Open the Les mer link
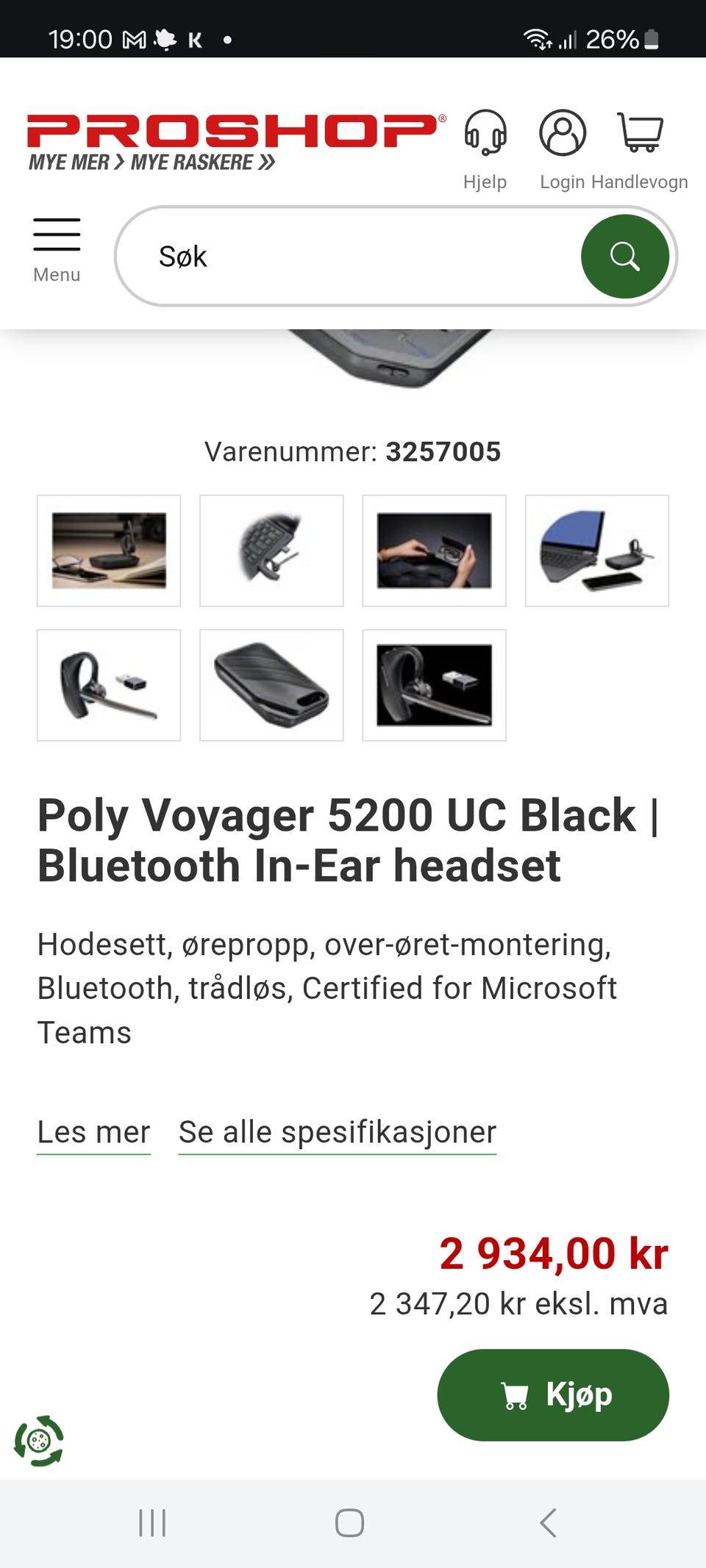Viewport: 706px width, 1568px height. (x=93, y=1132)
